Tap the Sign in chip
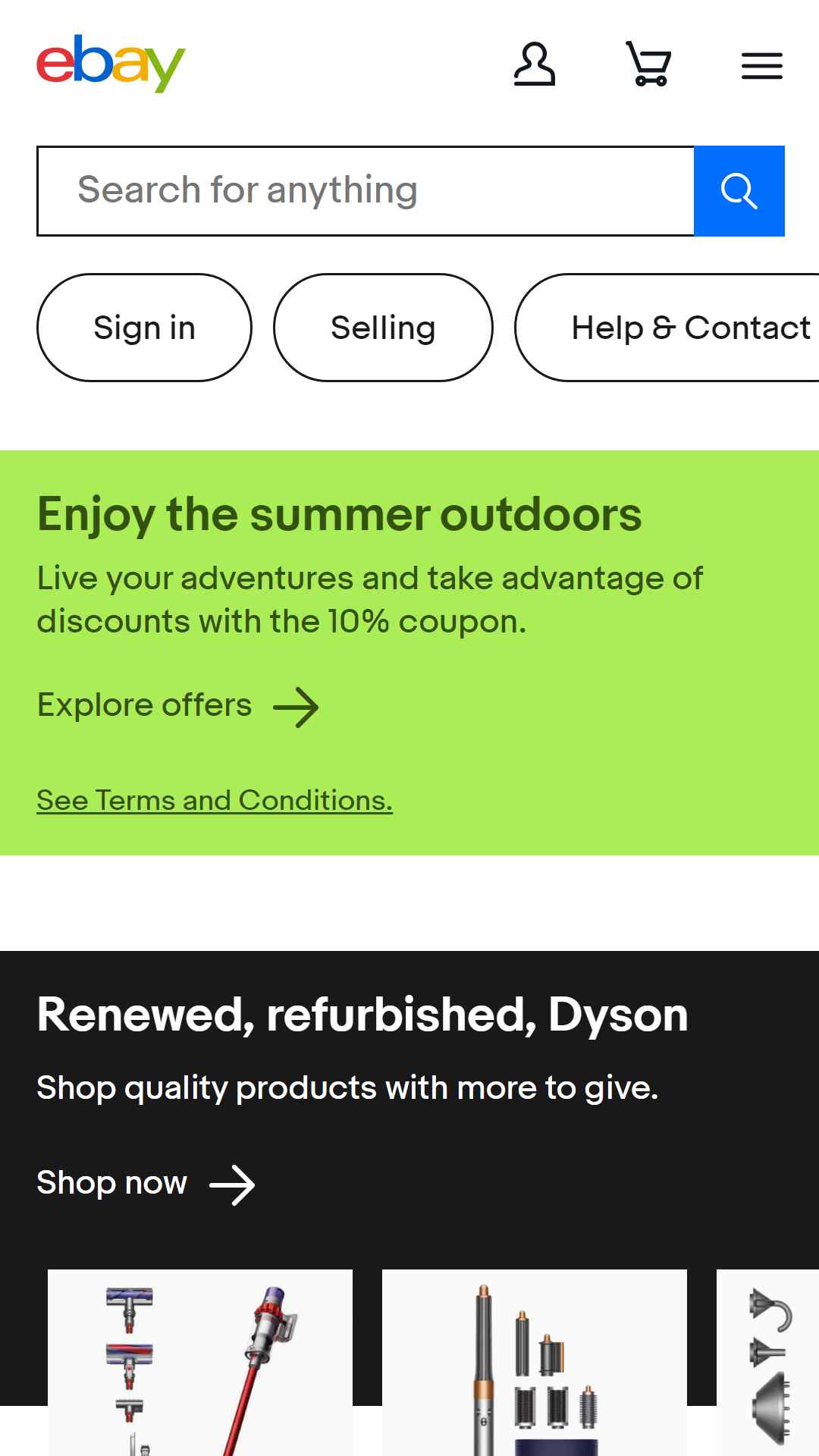Screen dimensions: 819x1456 tap(144, 328)
